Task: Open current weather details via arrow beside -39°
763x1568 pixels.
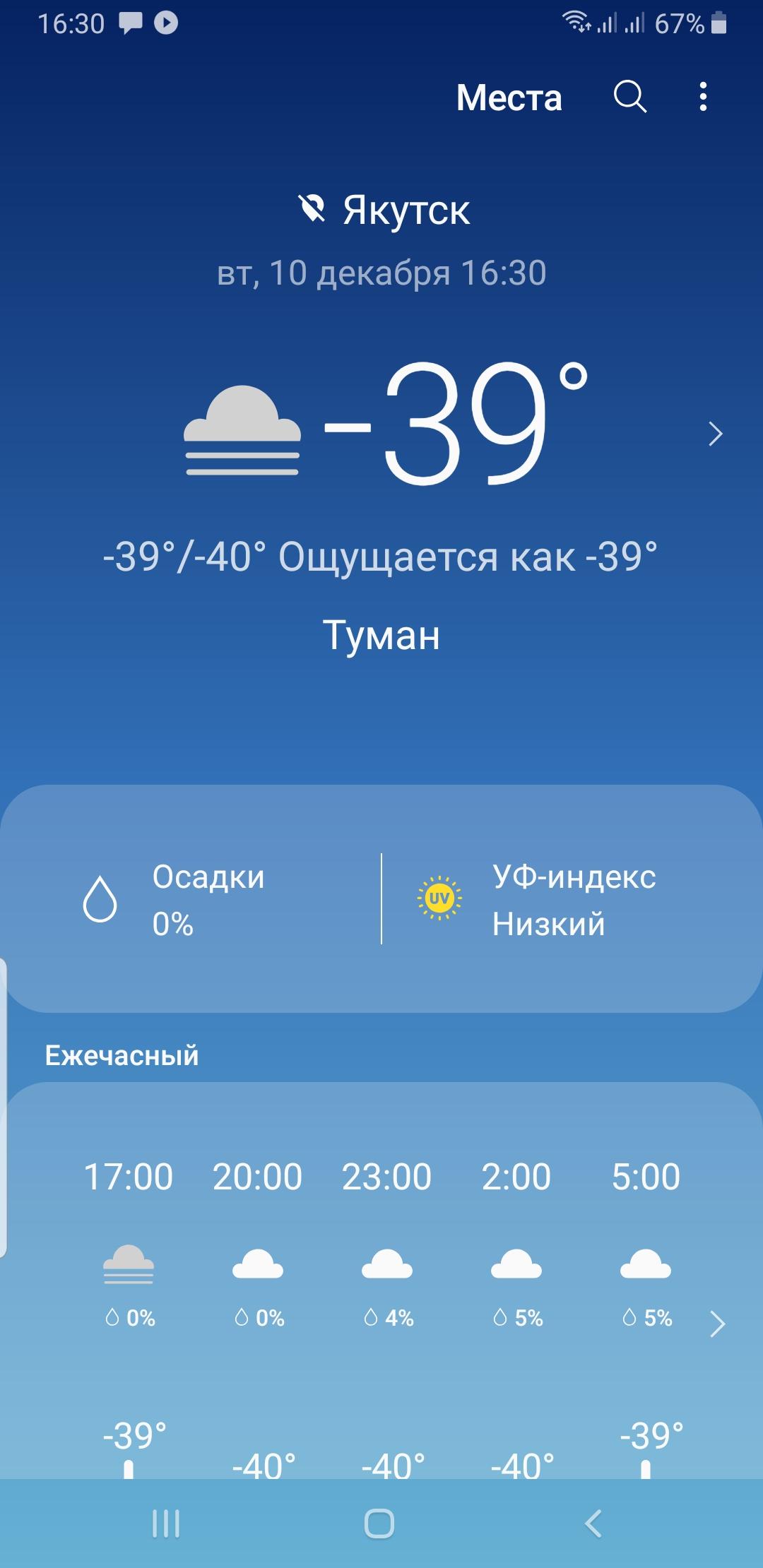Action: [x=716, y=434]
